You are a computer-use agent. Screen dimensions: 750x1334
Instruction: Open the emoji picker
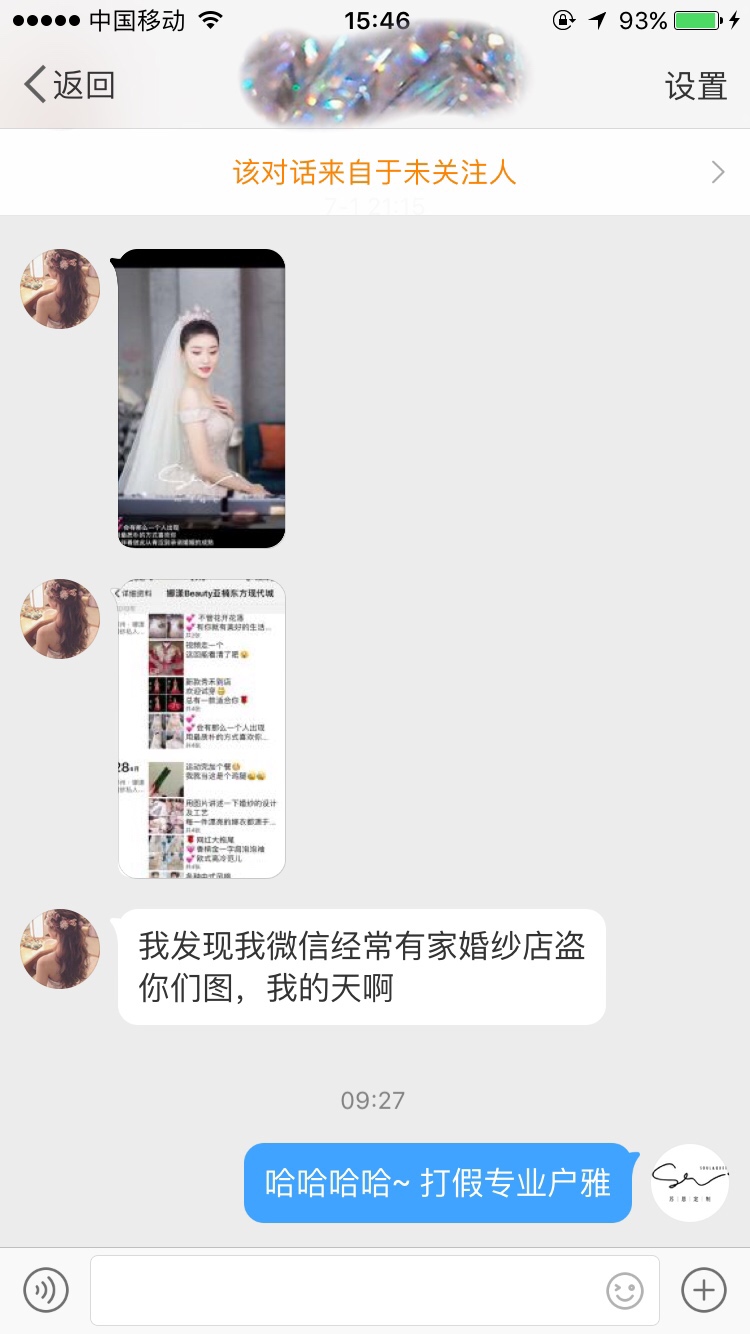tap(625, 1291)
